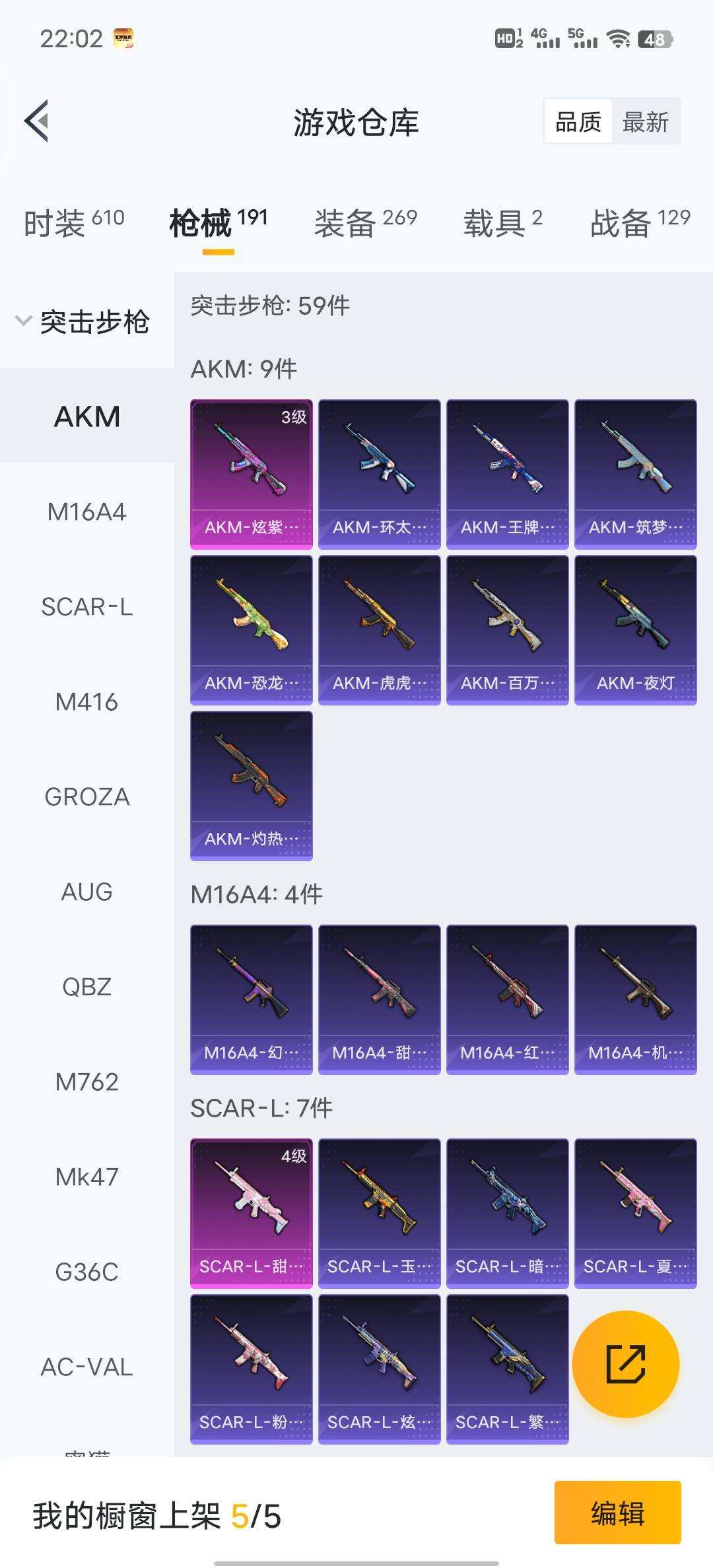Image resolution: width=713 pixels, height=1568 pixels.
Task: Select M16A4 in the side list
Action: (86, 511)
